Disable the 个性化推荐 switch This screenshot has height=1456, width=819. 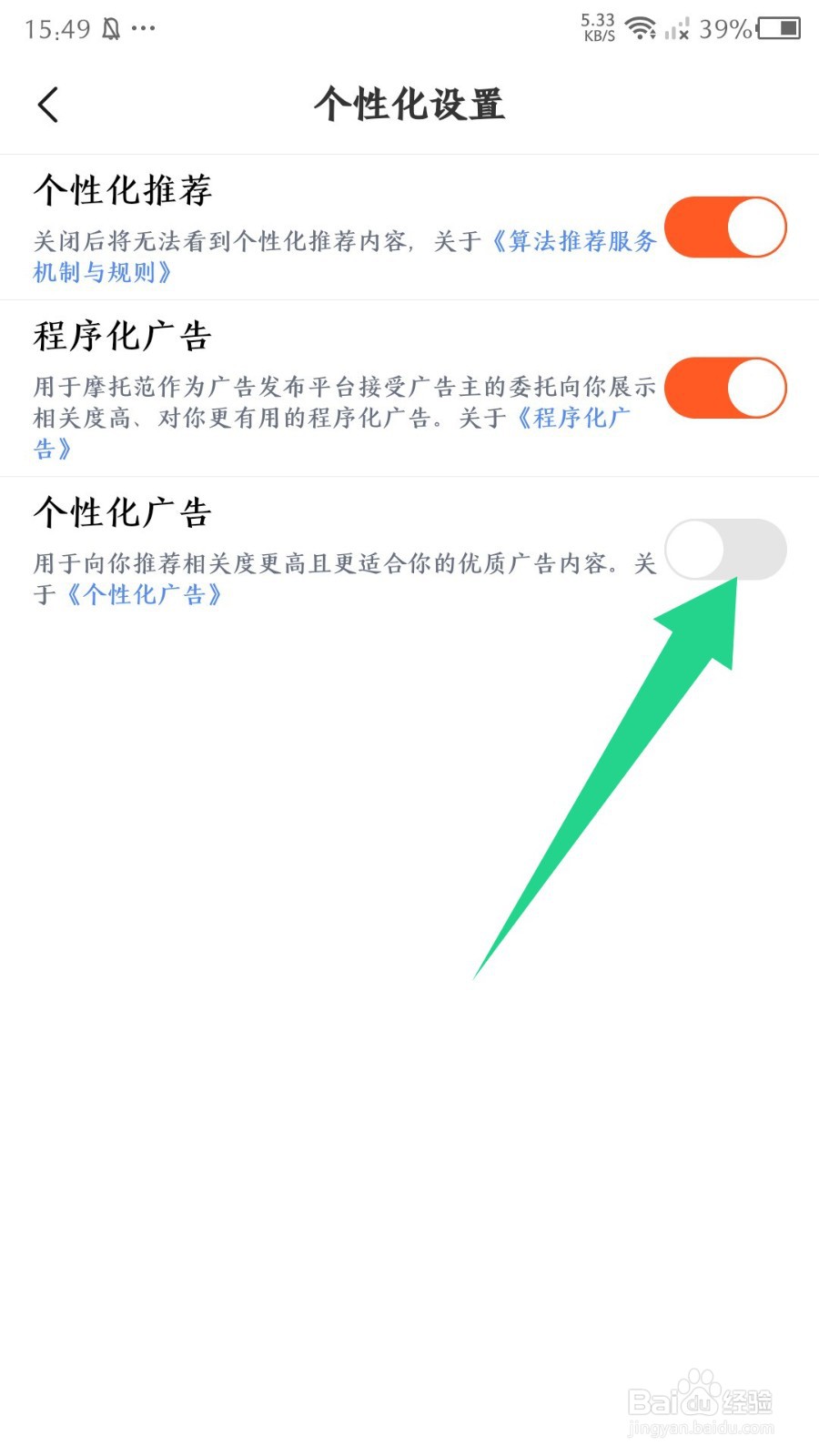coord(725,227)
